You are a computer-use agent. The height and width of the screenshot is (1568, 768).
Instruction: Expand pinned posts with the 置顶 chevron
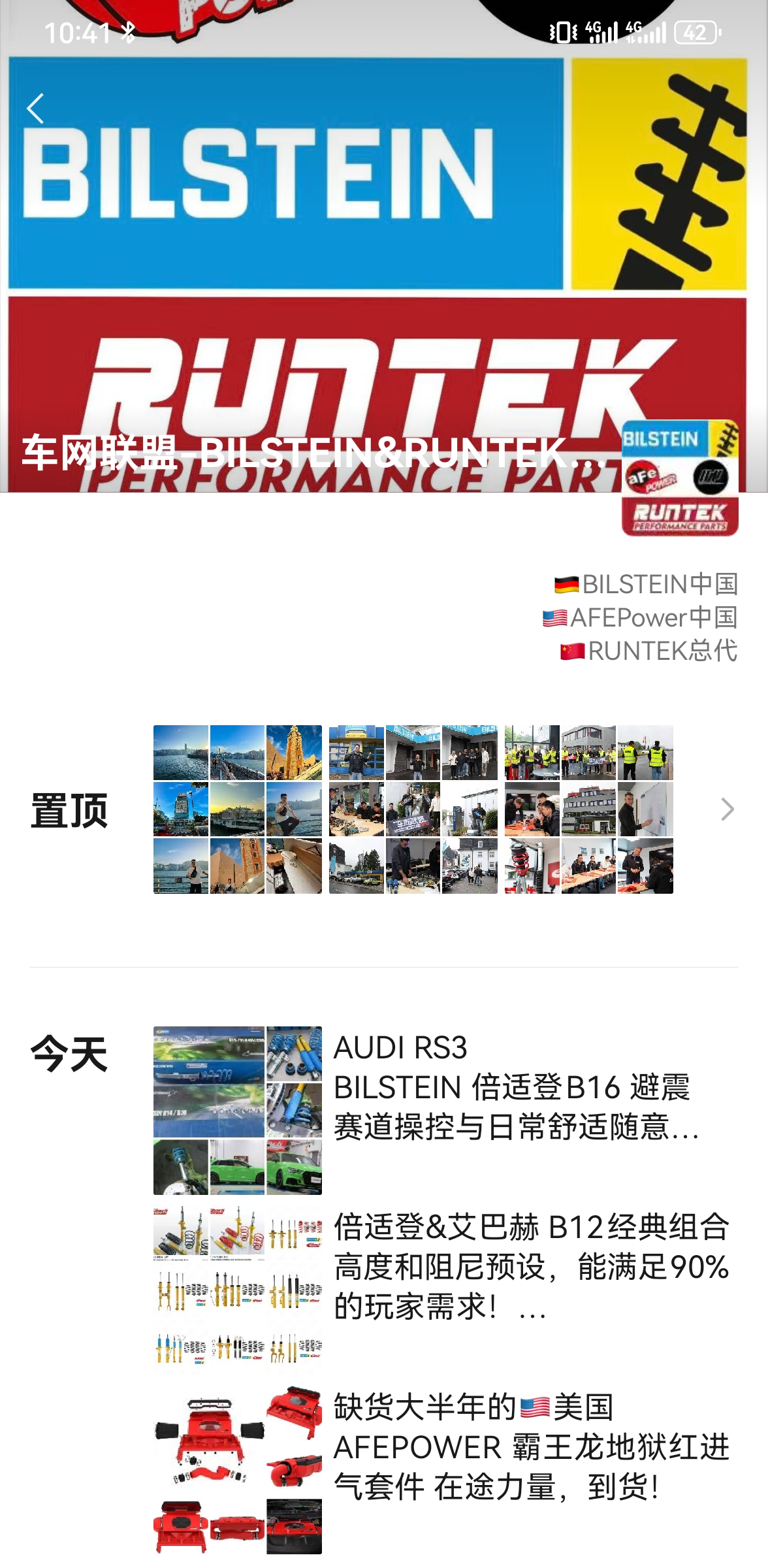(727, 809)
